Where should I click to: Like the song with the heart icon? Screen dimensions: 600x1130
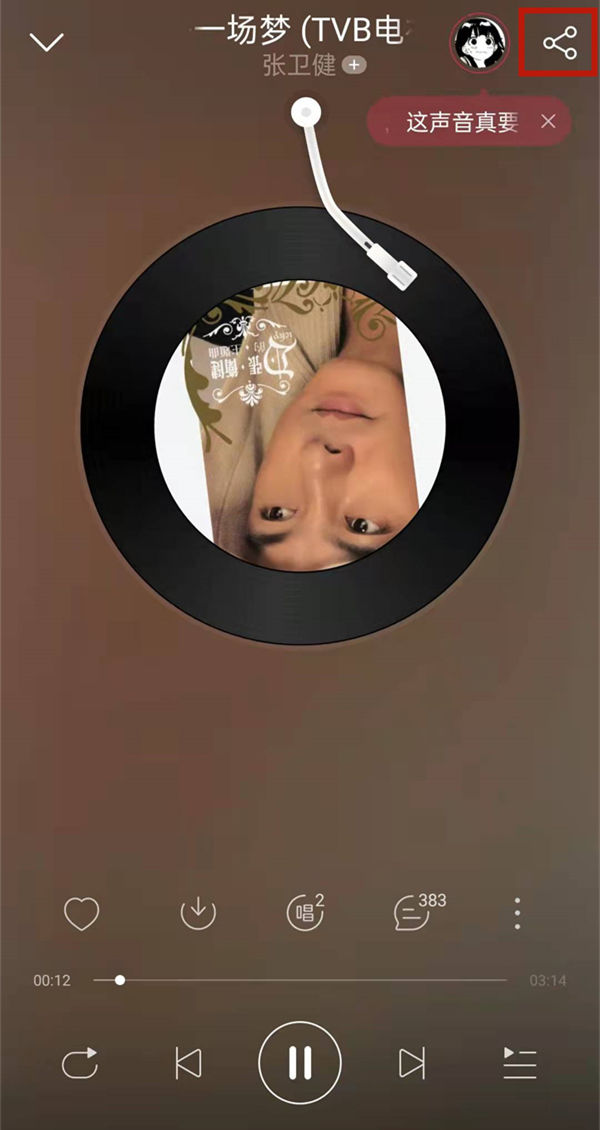pyautogui.click(x=81, y=912)
